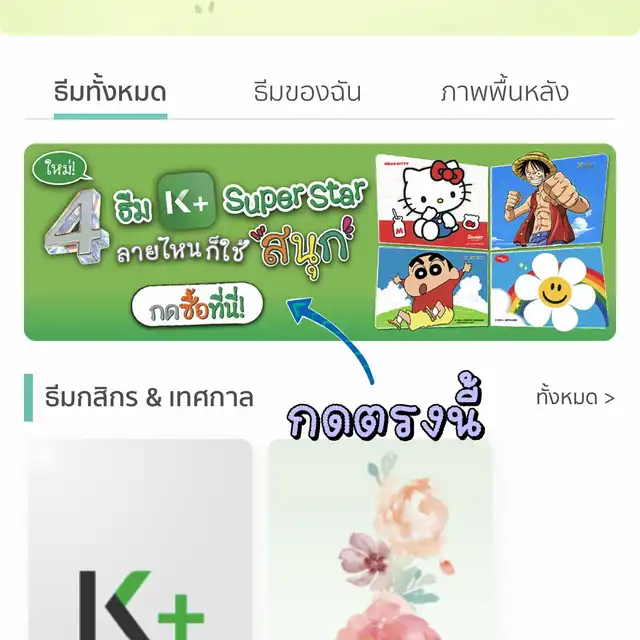
Task: Switch to the ธีมทั้งหมด tab
Action: pyautogui.click(x=110, y=93)
